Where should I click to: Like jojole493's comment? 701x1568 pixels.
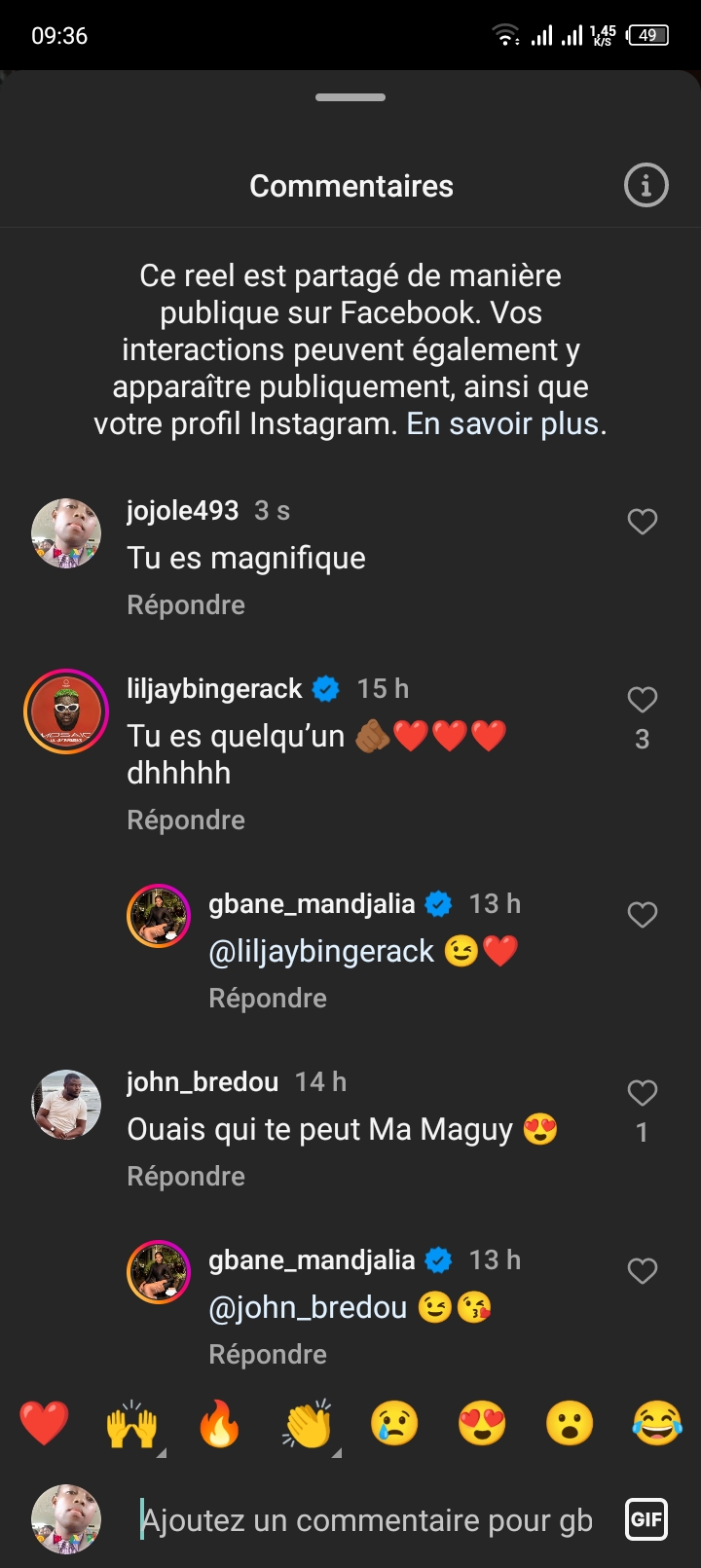[642, 522]
